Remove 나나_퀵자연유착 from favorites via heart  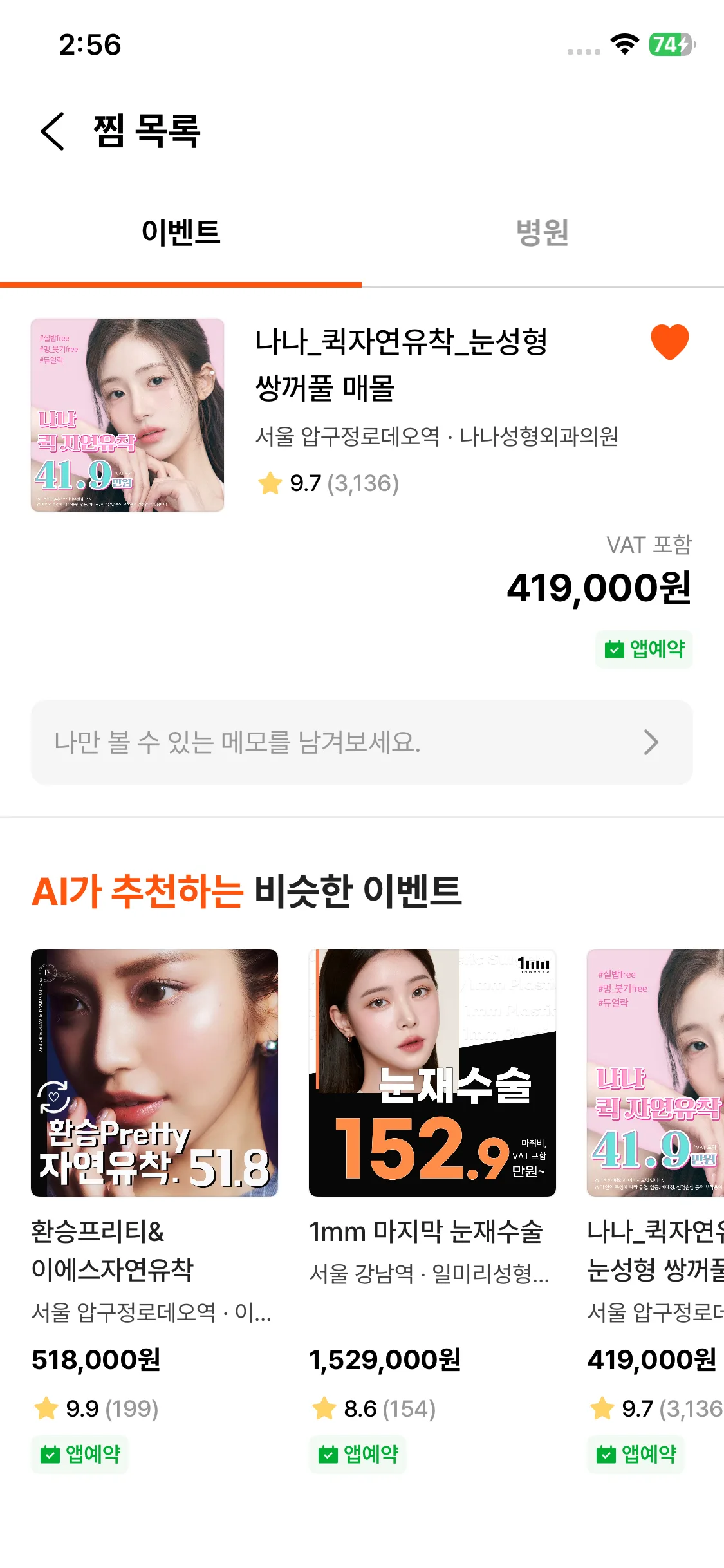coord(669,341)
